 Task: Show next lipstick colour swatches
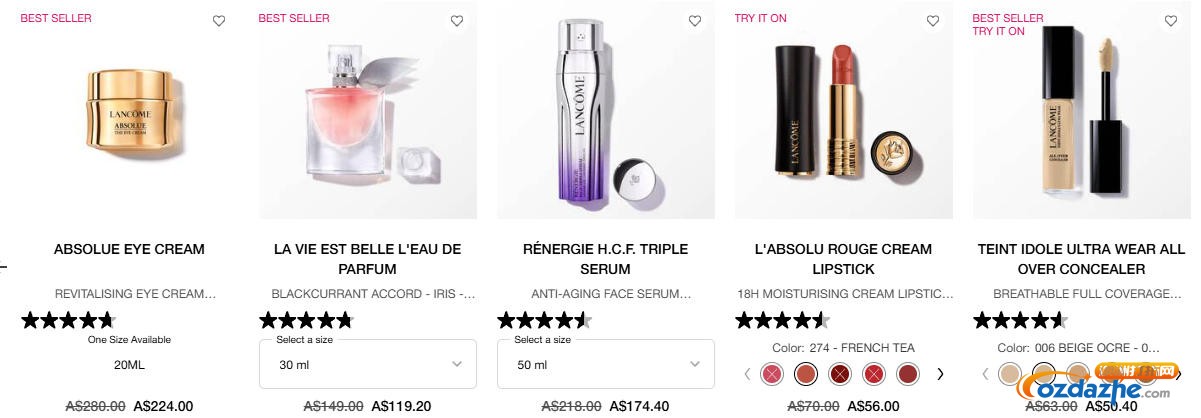click(940, 374)
